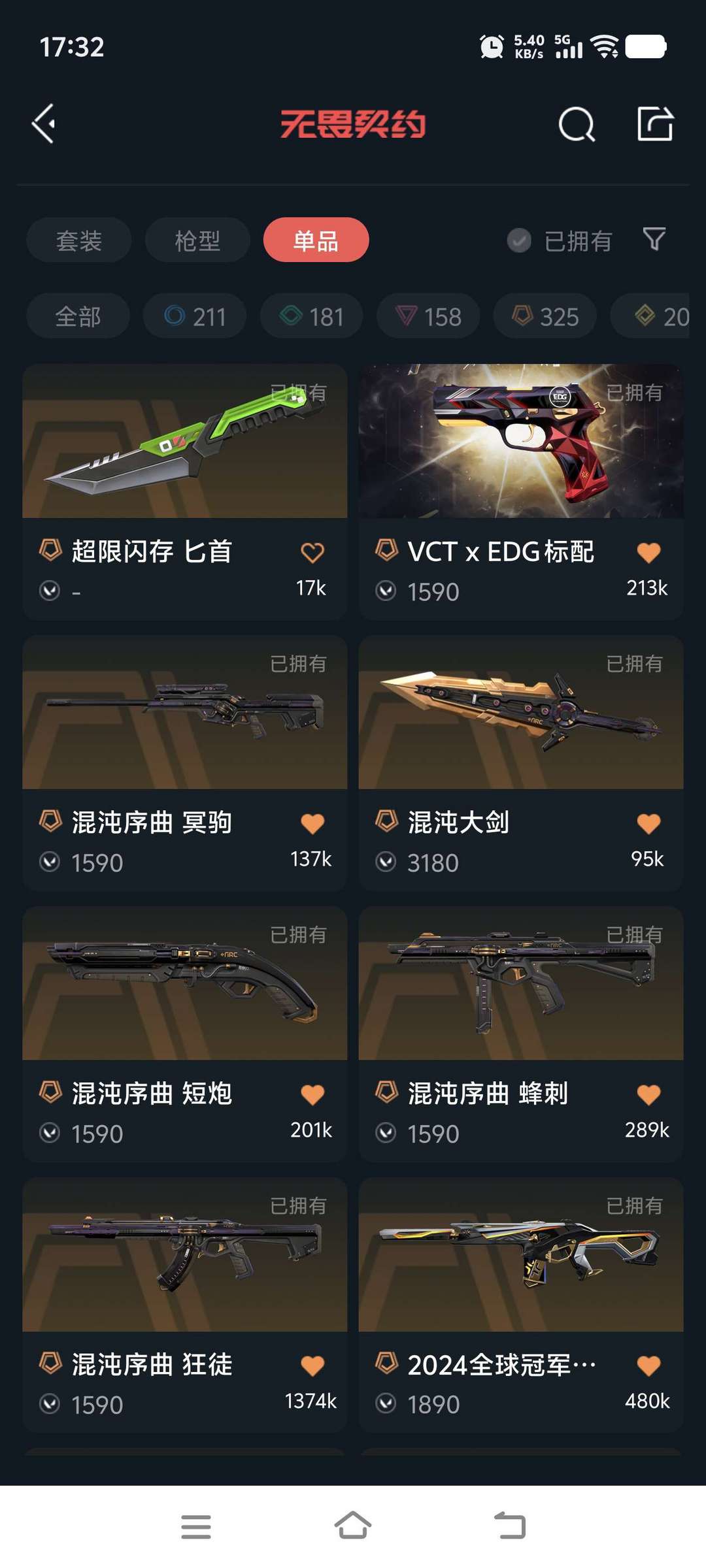The width and height of the screenshot is (706, 1568).
Task: Tap the share icon in the top bar
Action: tap(655, 123)
